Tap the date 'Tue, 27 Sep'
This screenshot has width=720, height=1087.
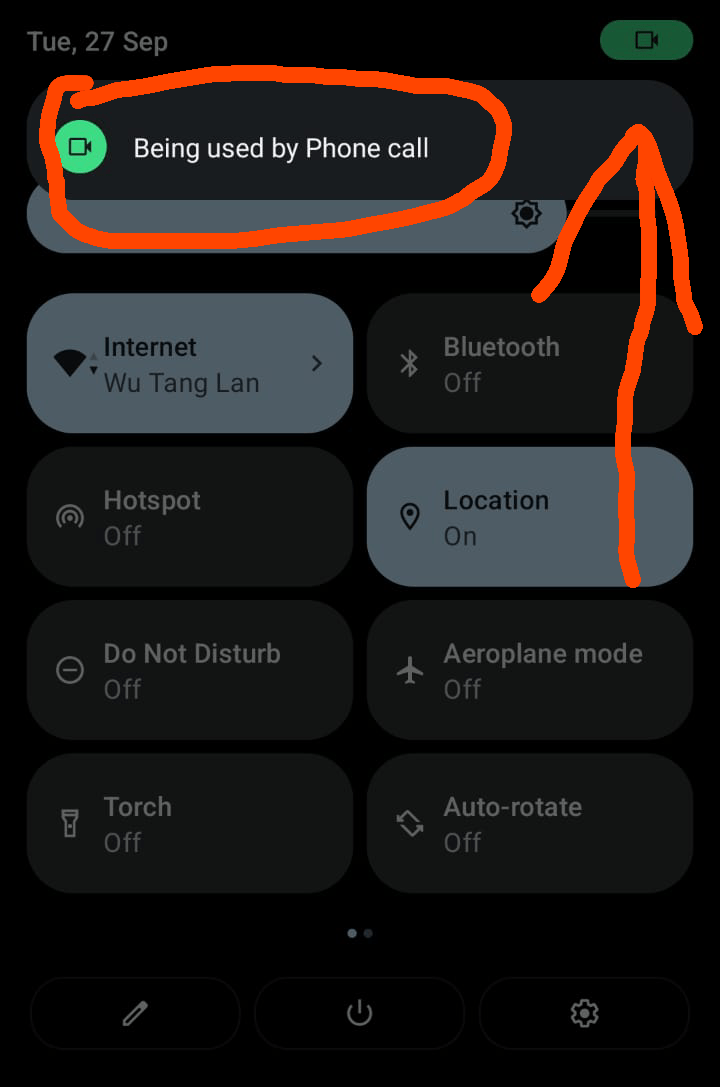96,41
